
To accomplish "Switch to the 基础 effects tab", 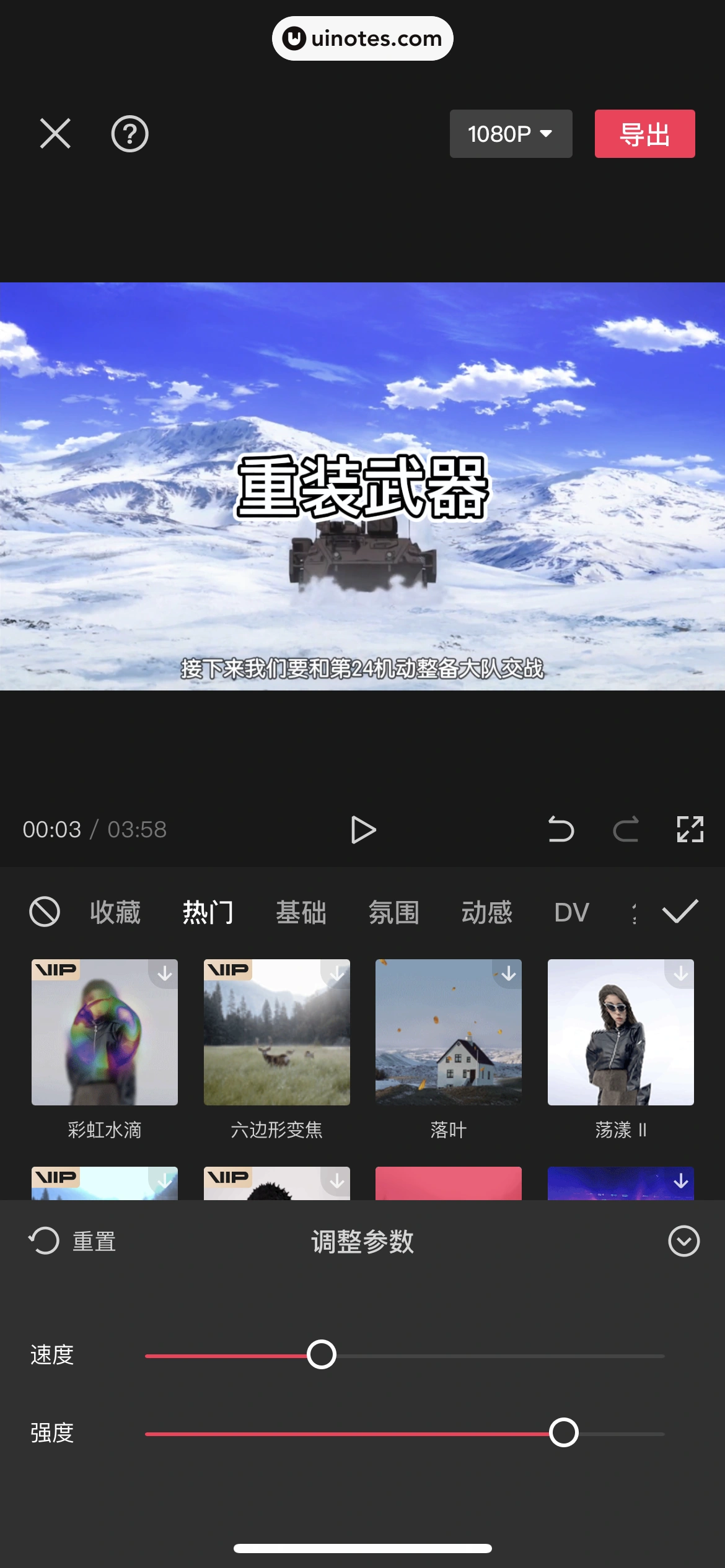I will pos(301,912).
